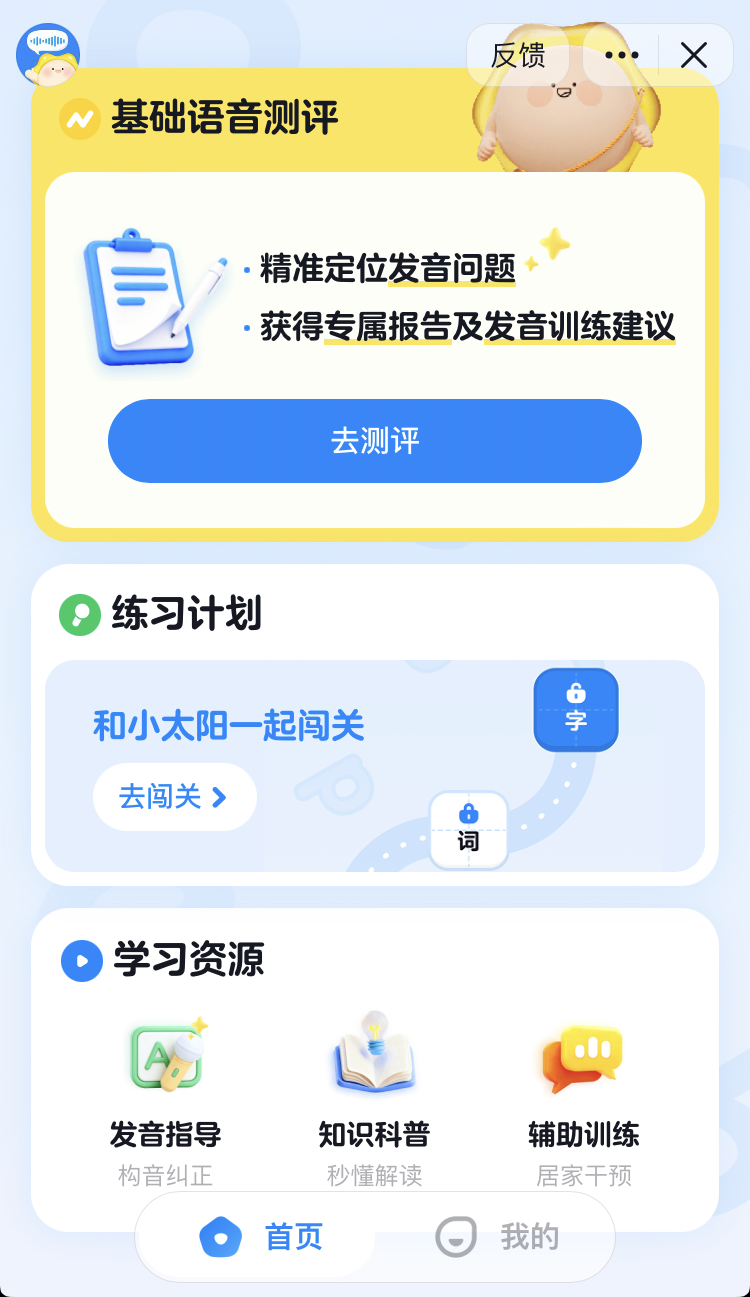Tap the 反馈 feedback button
Viewport: 750px width, 1297px height.
coord(518,55)
